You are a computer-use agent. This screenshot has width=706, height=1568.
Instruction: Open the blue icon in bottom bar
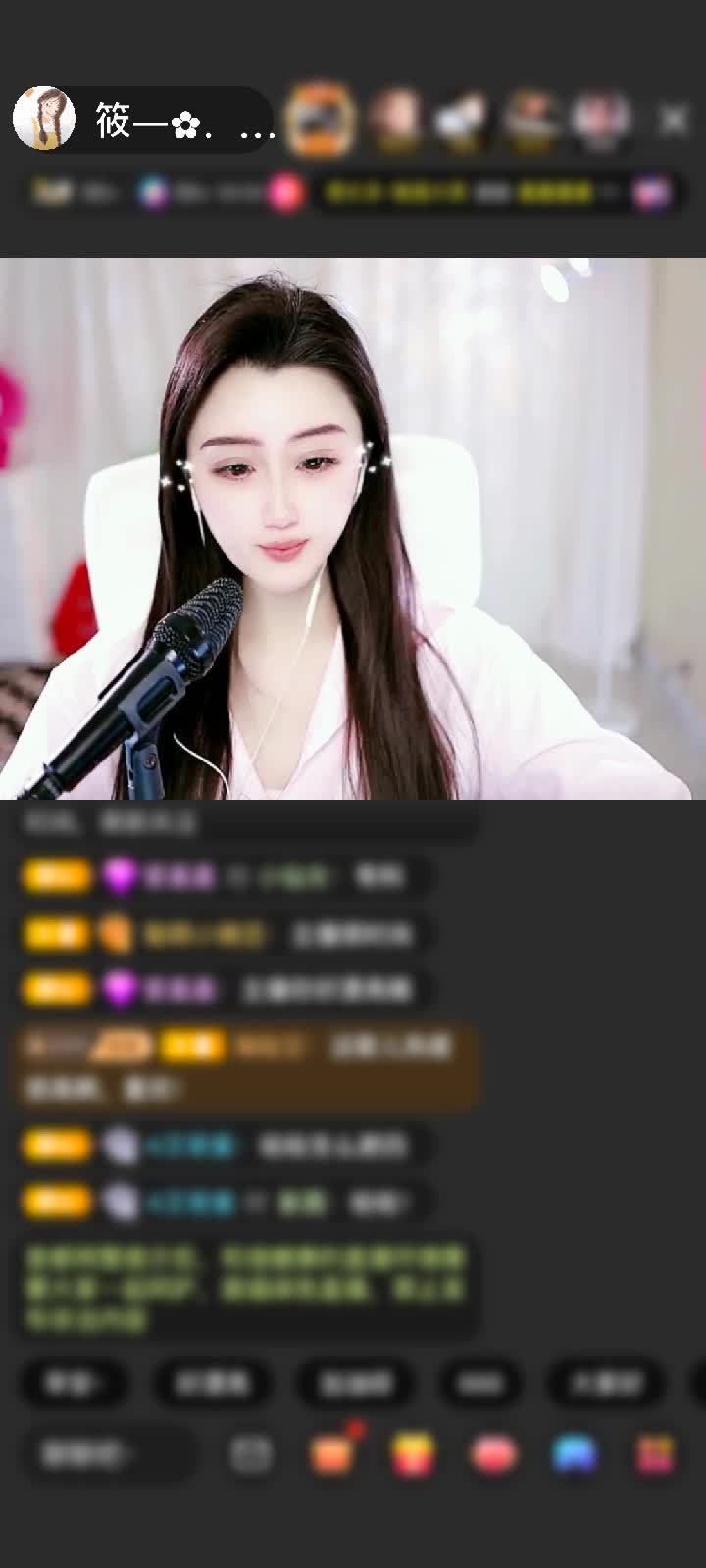tap(575, 1454)
